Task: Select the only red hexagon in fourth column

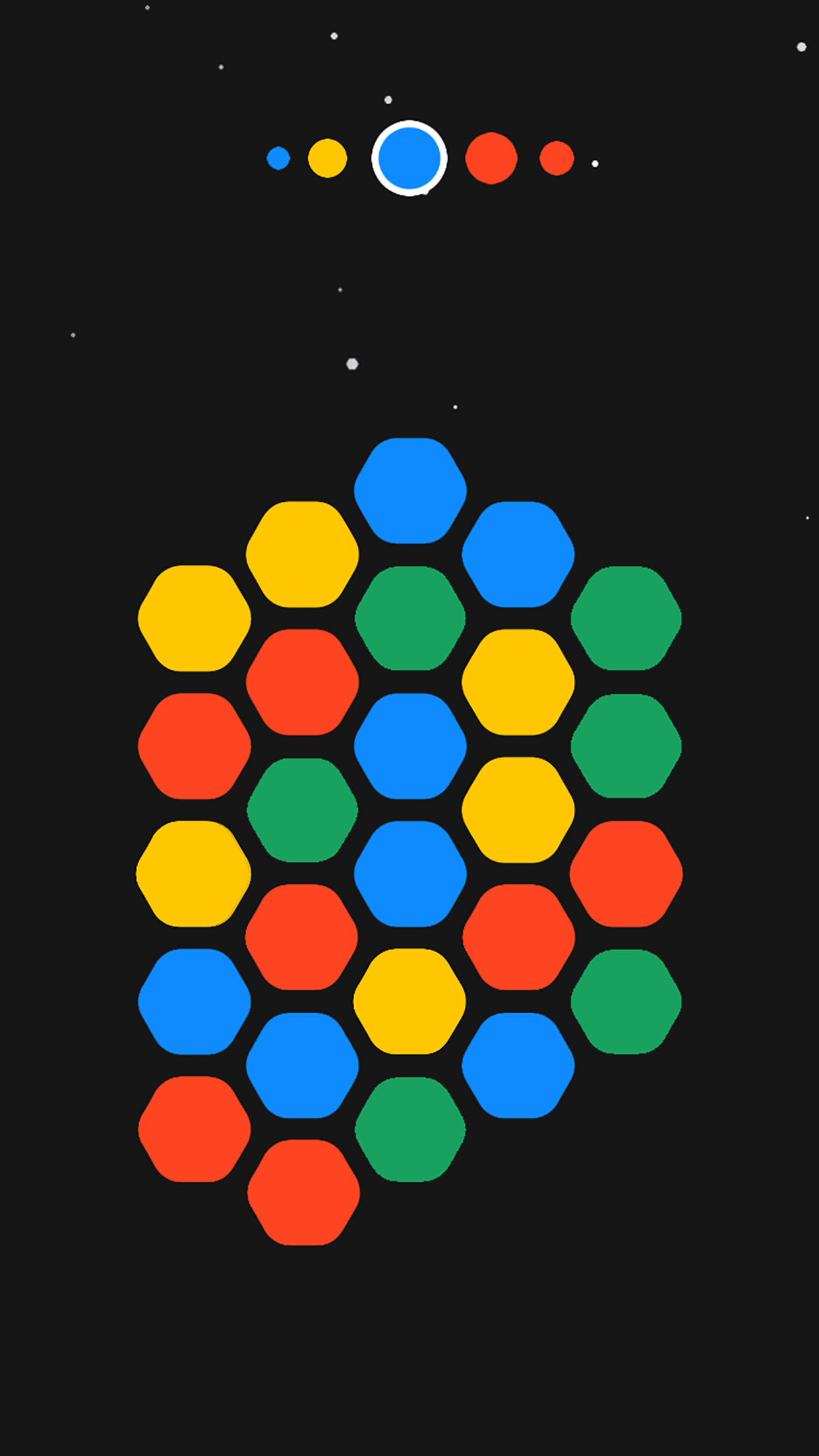Action: [x=518, y=937]
